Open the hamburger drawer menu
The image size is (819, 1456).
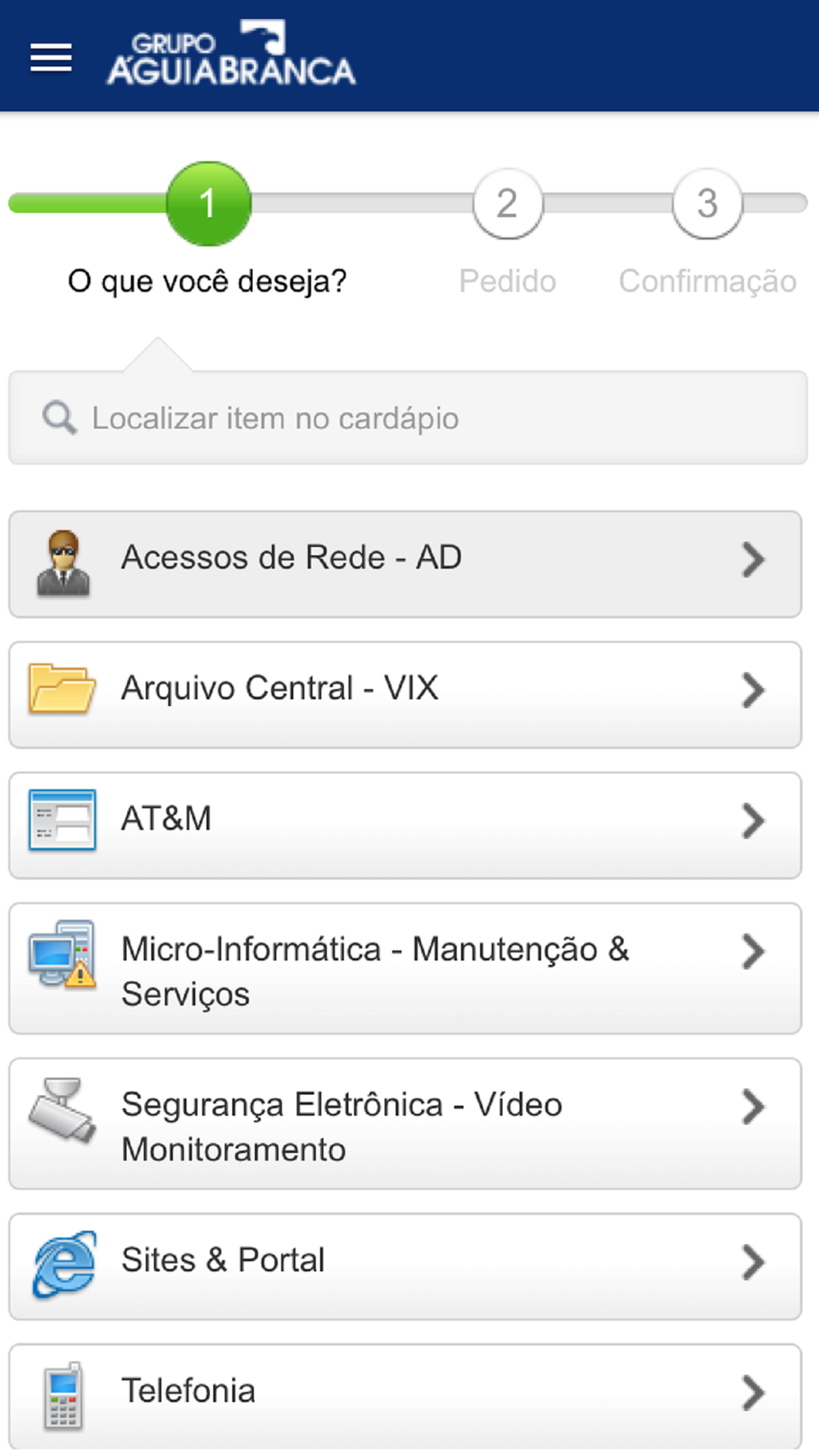tap(51, 57)
